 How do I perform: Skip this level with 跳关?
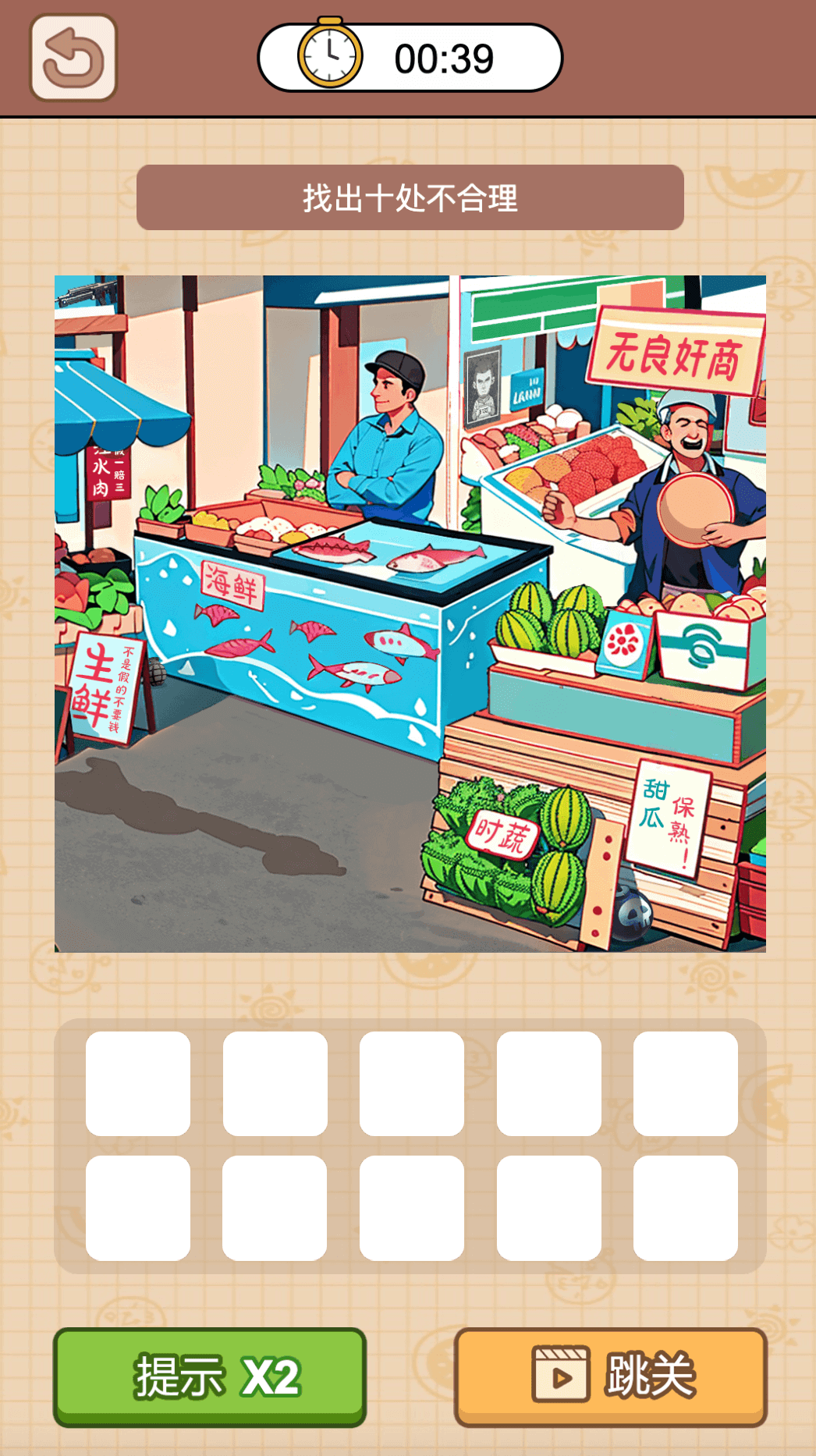coord(610,1376)
